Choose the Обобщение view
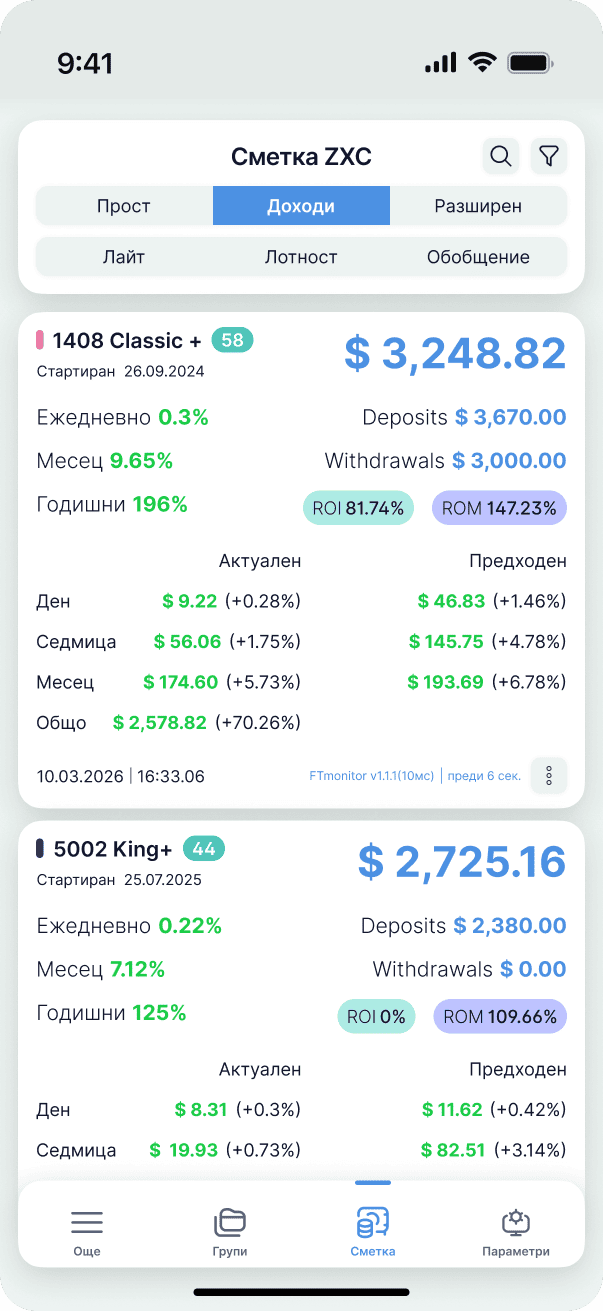 (478, 257)
